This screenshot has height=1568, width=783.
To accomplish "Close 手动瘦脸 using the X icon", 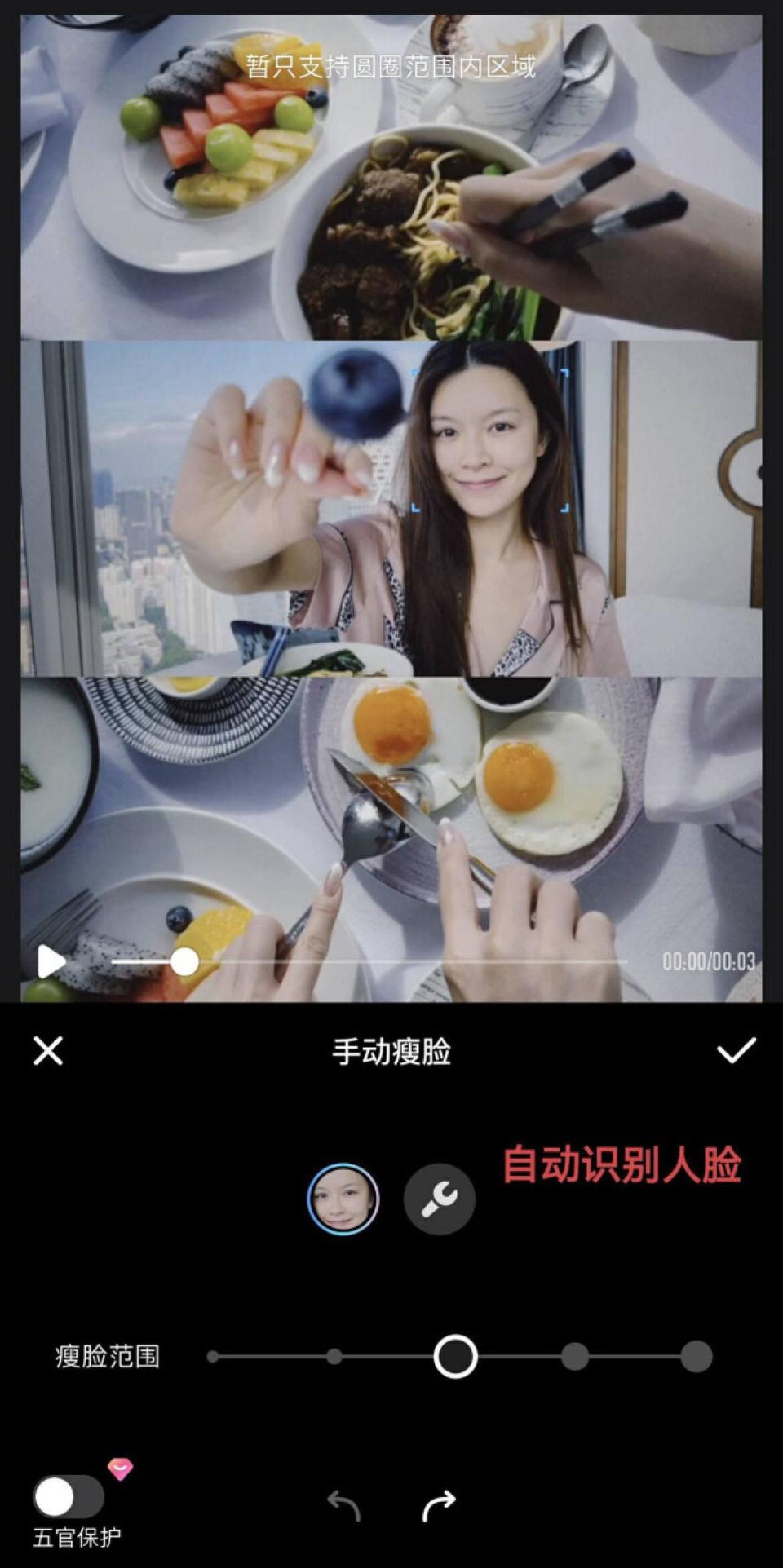I will pos(47,1052).
